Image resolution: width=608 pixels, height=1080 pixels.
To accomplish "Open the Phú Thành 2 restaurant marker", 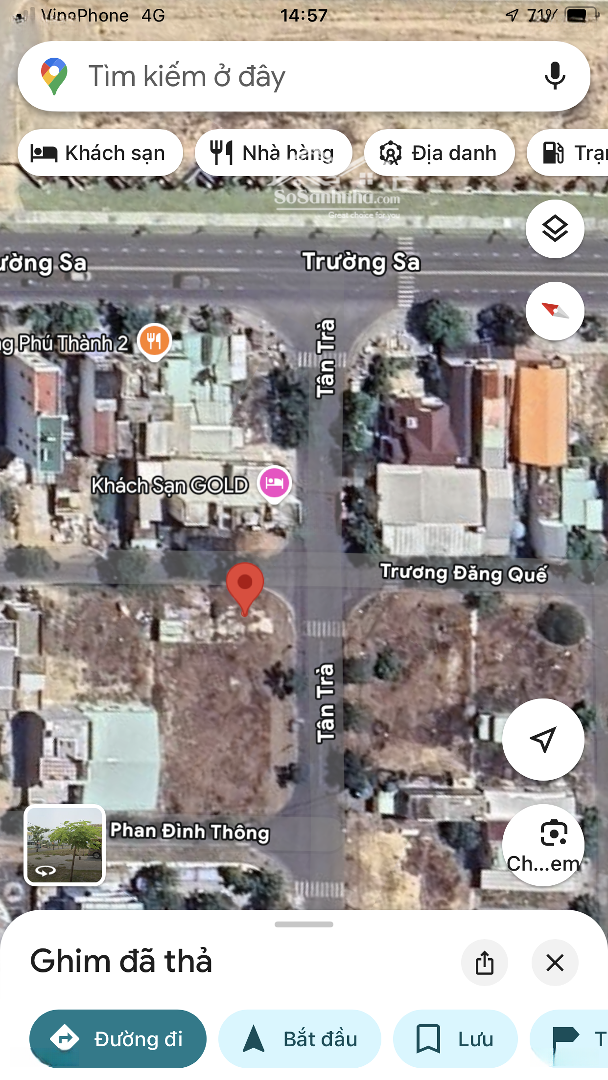I will click(153, 342).
